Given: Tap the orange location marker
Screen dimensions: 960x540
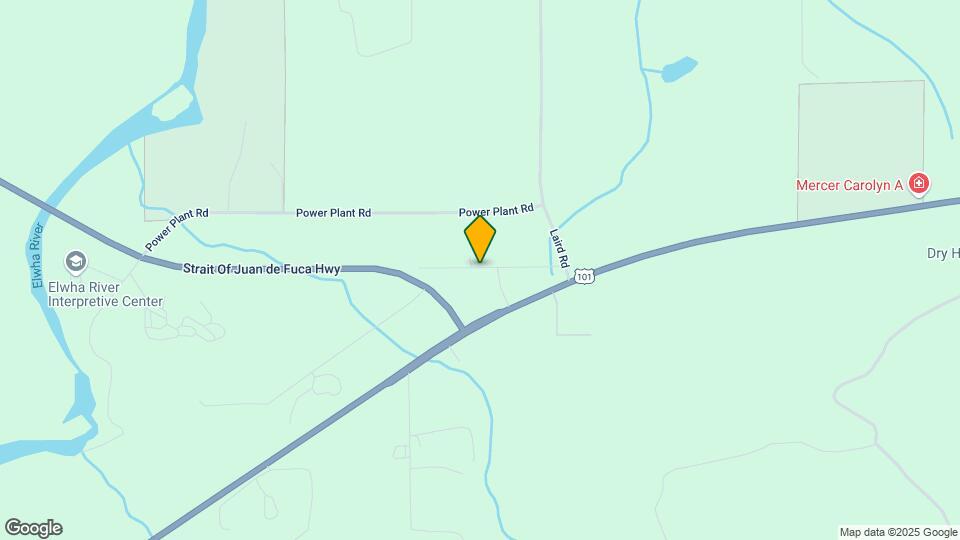Looking at the screenshot, I should (480, 240).
